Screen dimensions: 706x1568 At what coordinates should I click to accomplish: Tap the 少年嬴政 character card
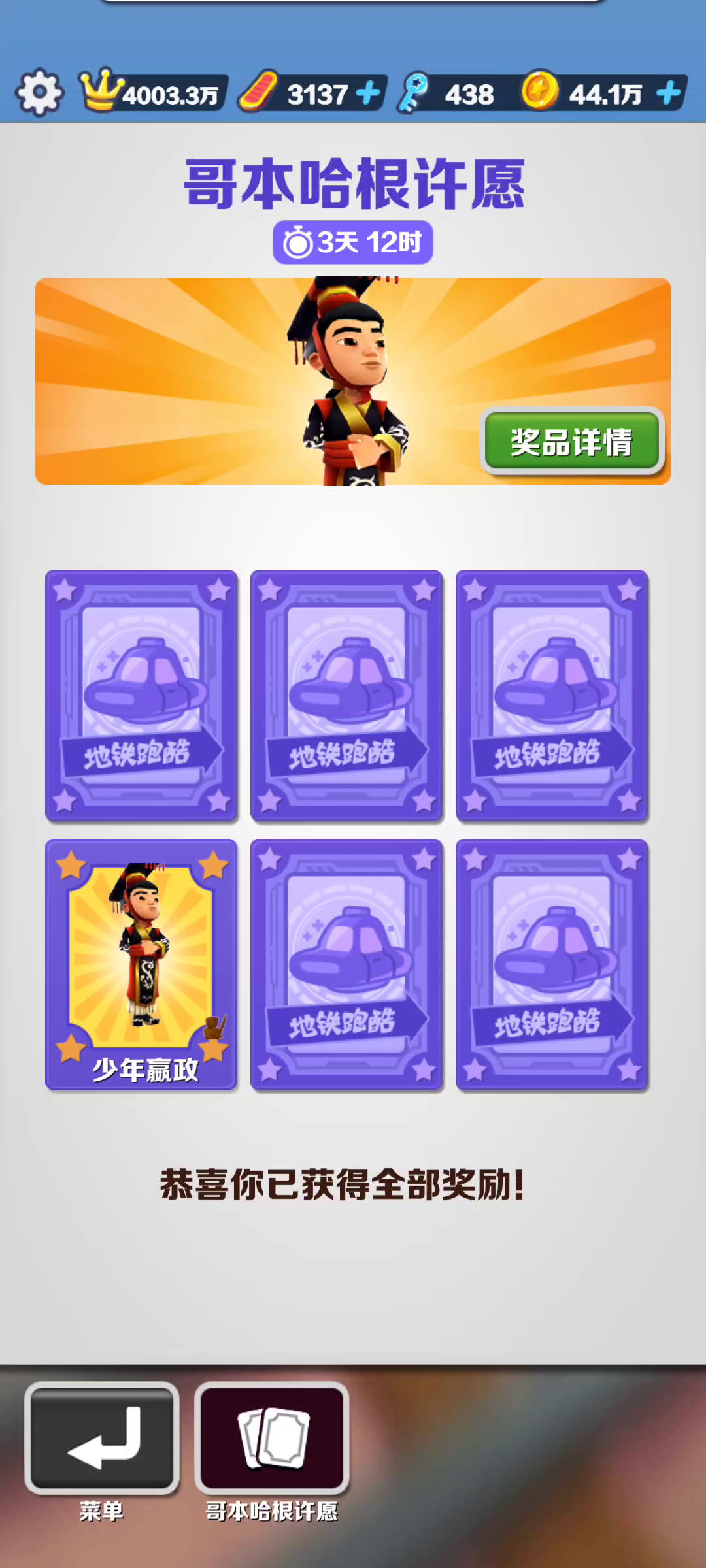141,964
